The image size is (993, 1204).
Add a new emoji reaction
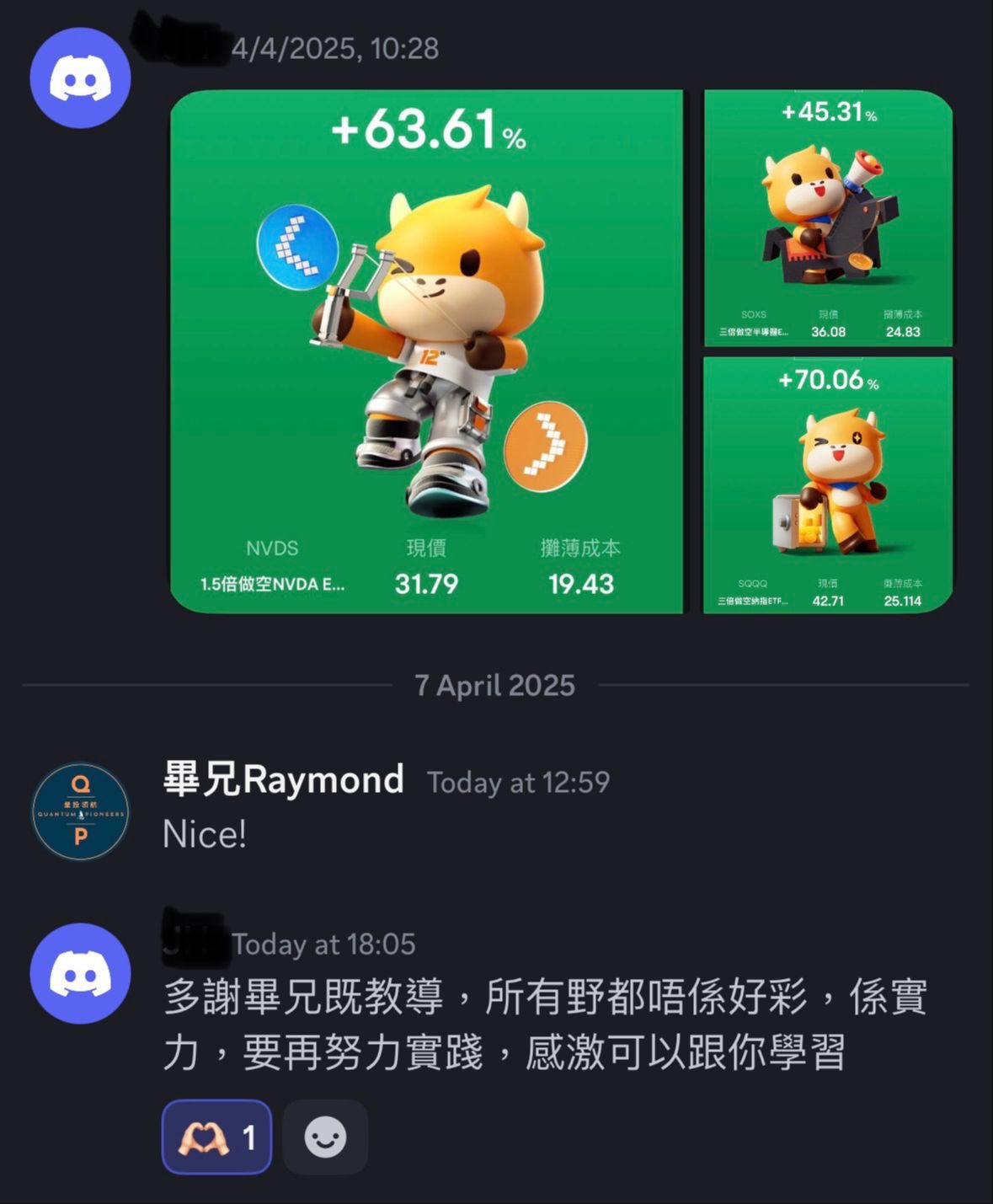pyautogui.click(x=325, y=1137)
